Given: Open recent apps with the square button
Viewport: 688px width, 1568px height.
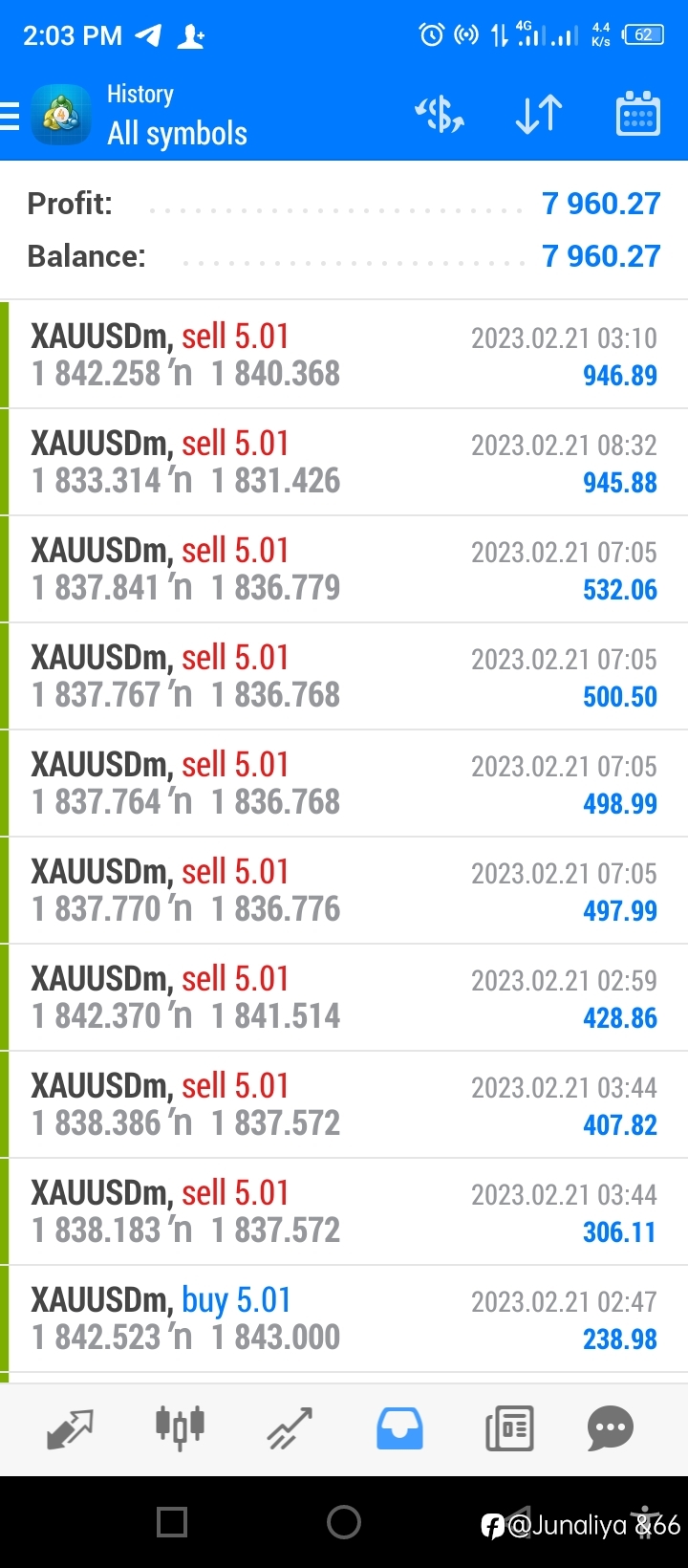Looking at the screenshot, I should click(172, 1522).
